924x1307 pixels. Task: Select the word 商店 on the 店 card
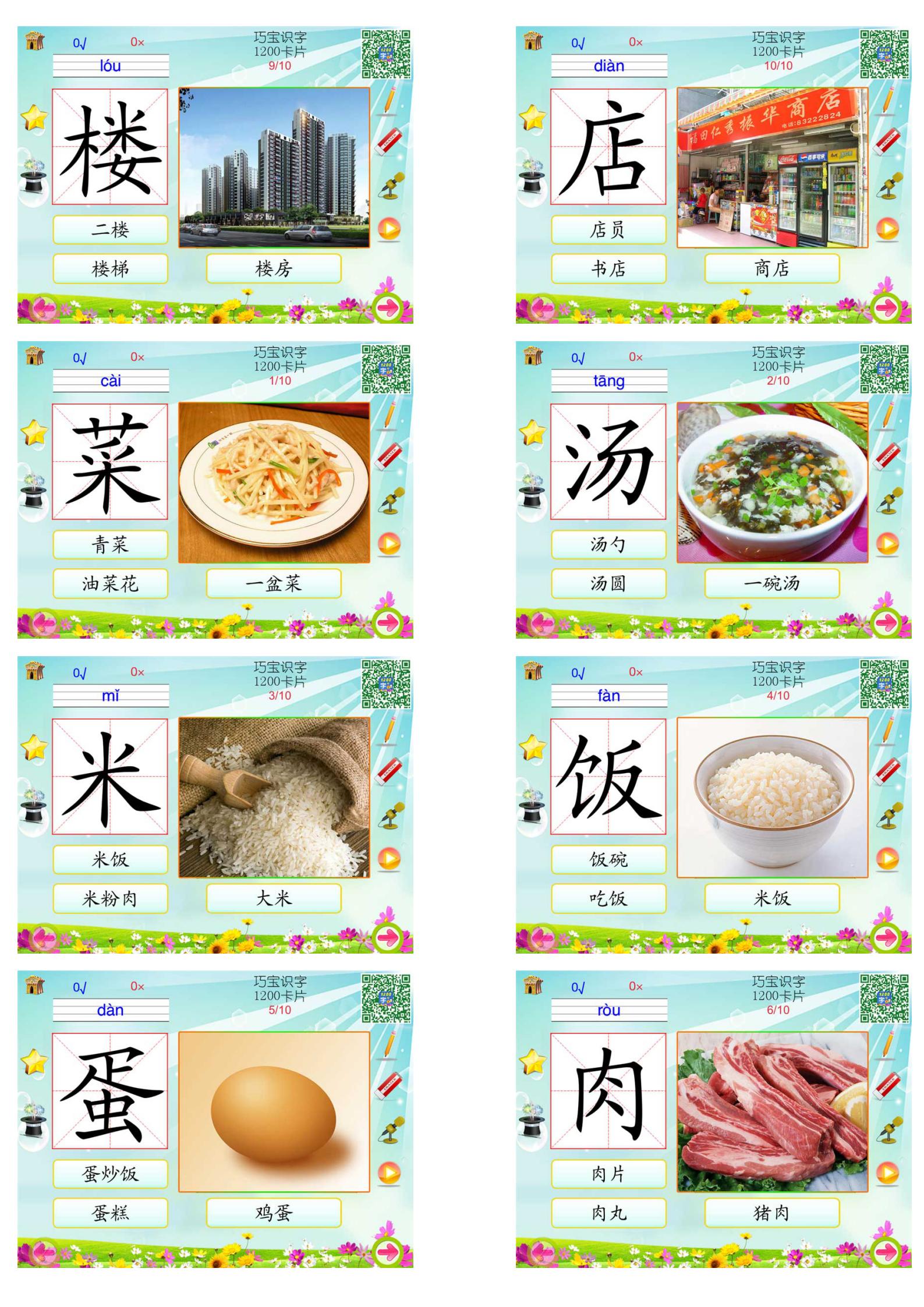(771, 269)
